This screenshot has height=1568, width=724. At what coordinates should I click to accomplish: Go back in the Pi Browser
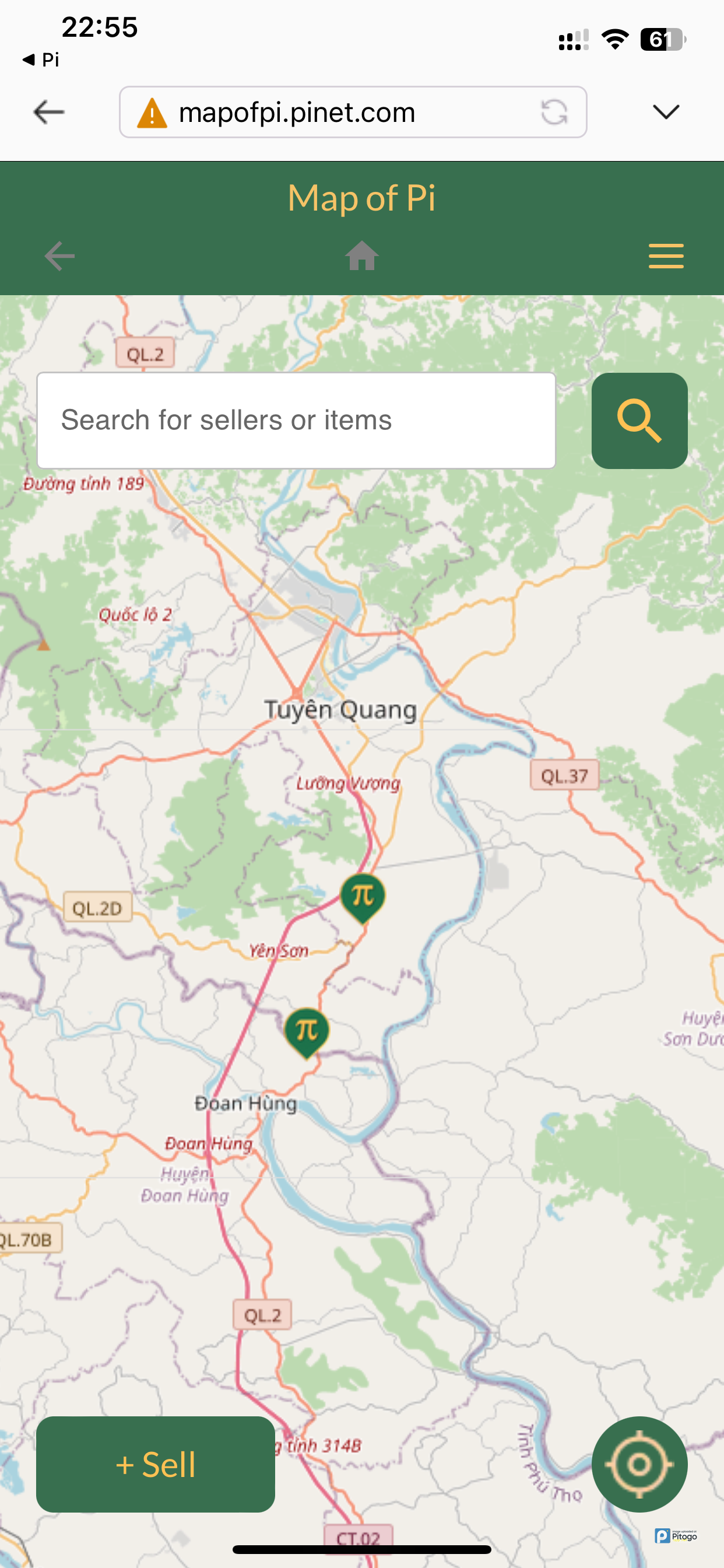(48, 112)
